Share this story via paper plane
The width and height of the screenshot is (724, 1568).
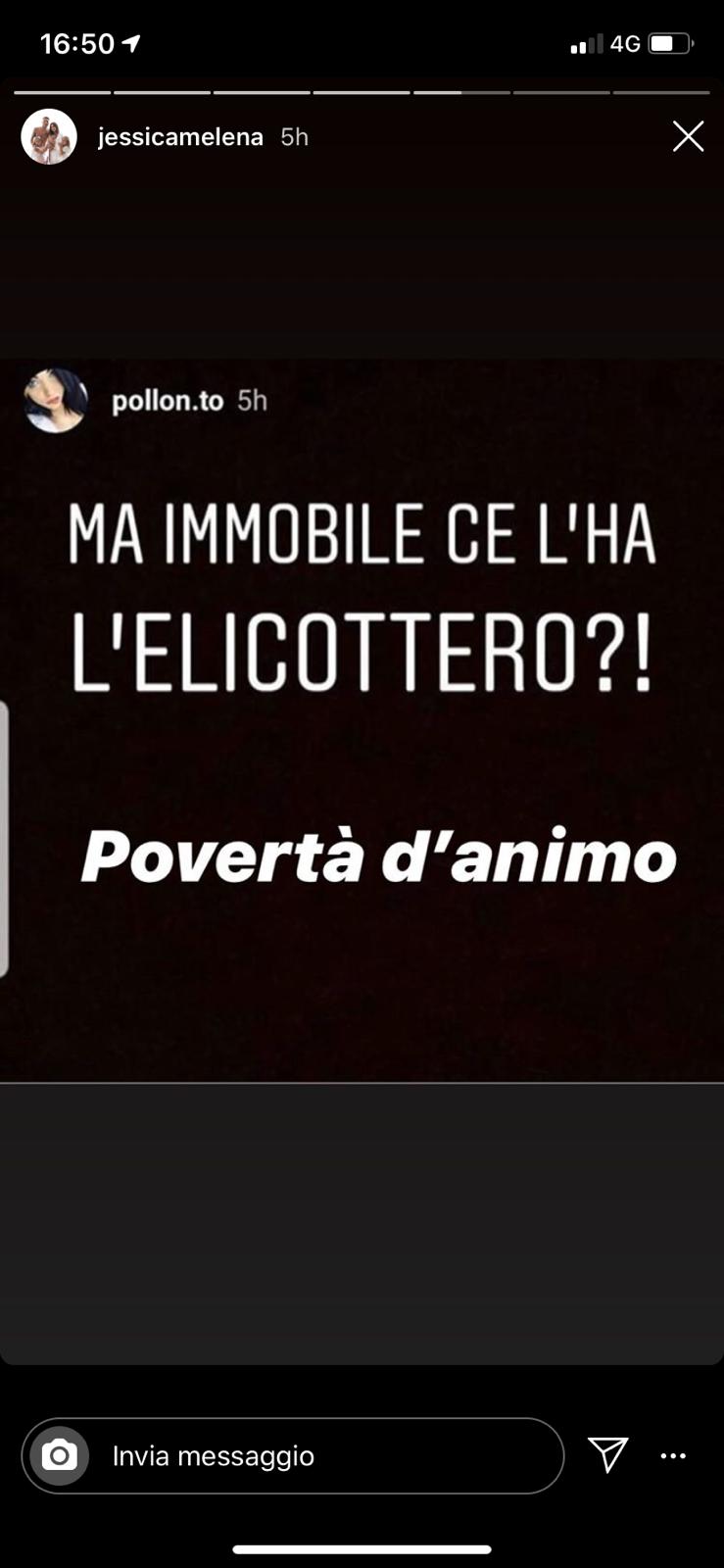[607, 1454]
